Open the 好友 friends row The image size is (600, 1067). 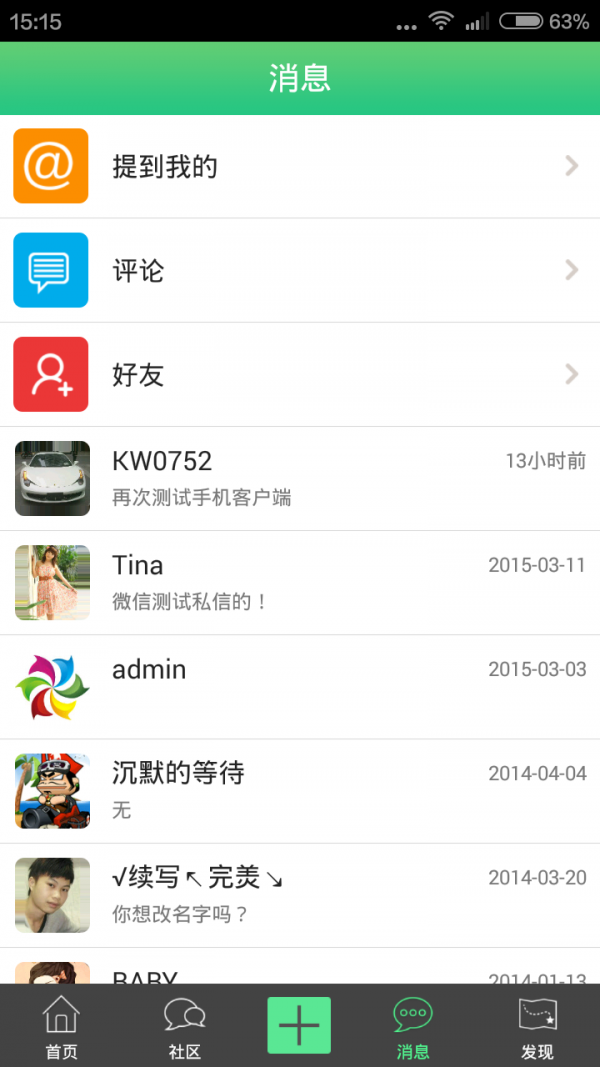300,374
